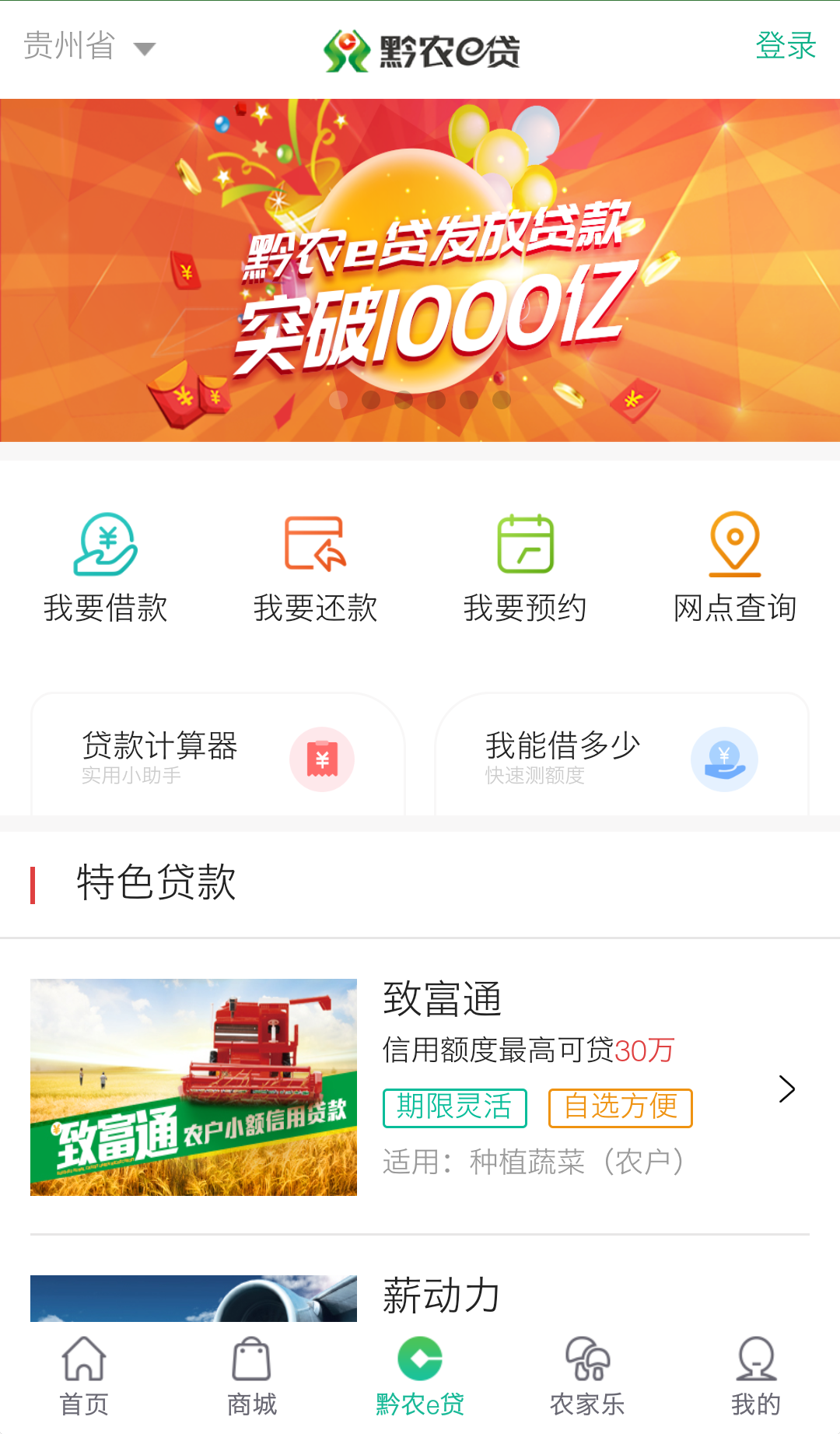This screenshot has height=1434, width=840.
Task: Toggle the 期限灵活 tag on 致富通
Action: [x=454, y=1106]
